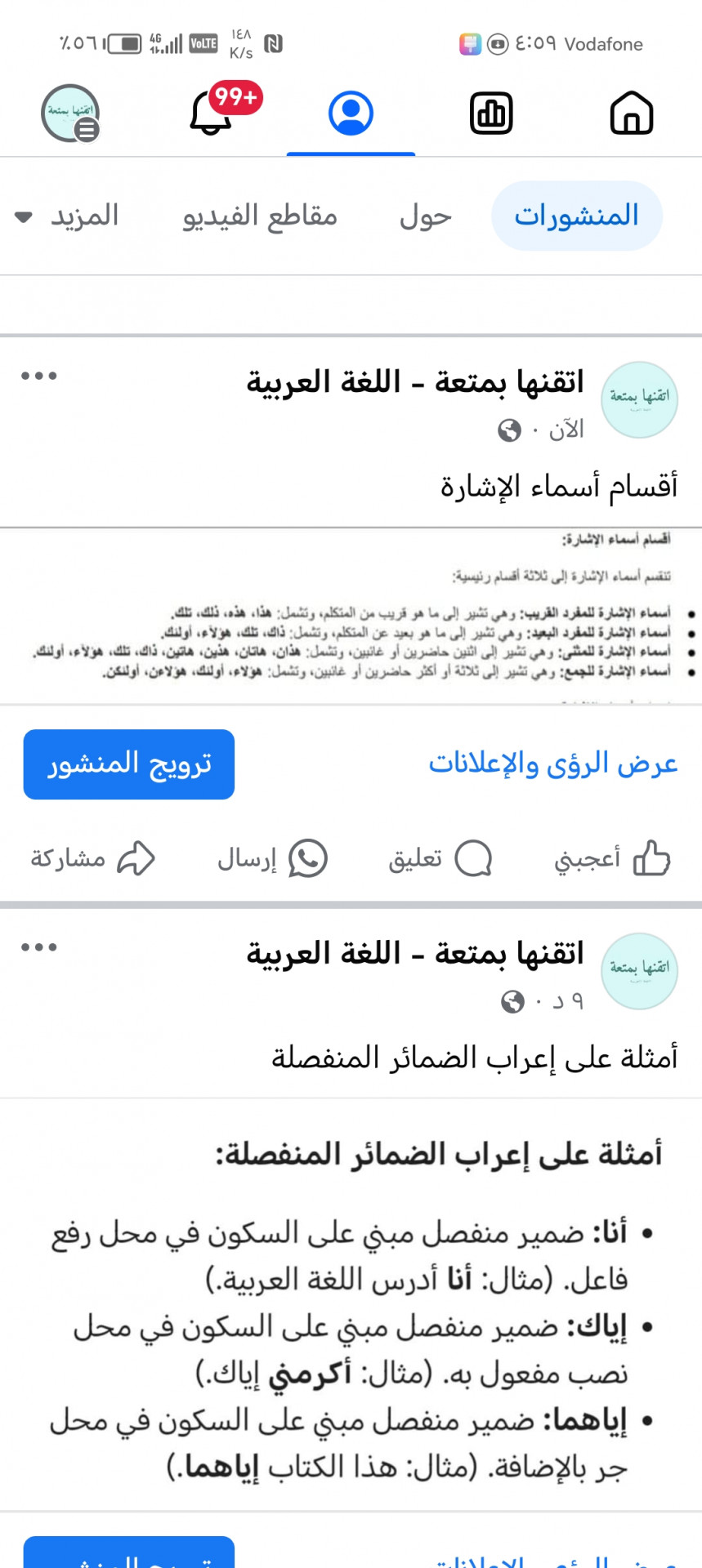Share the أقسام أسماء الإشارة post
Screen dimensions: 702x1568
pos(92,858)
